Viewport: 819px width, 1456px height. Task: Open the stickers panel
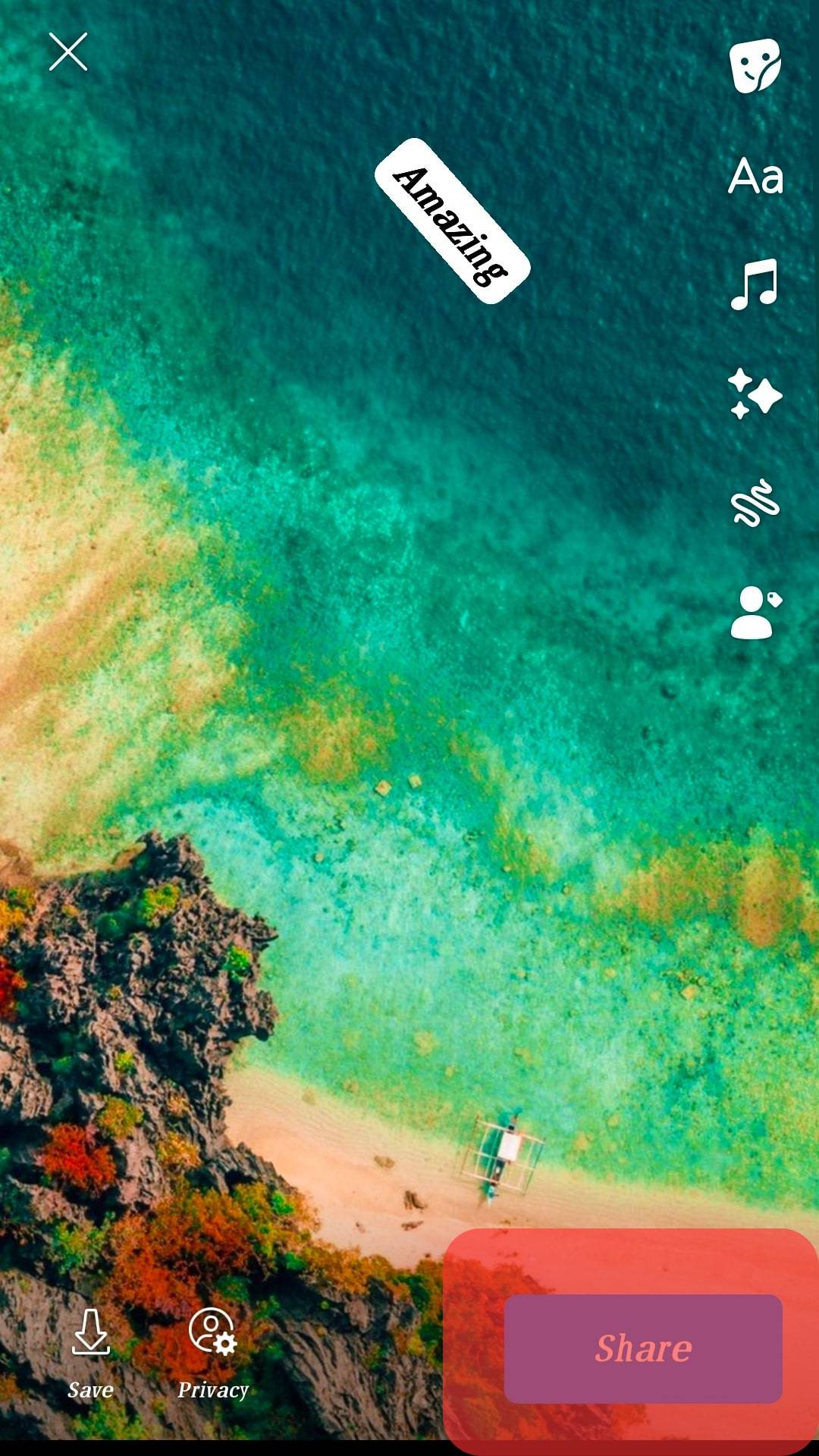pos(755,66)
